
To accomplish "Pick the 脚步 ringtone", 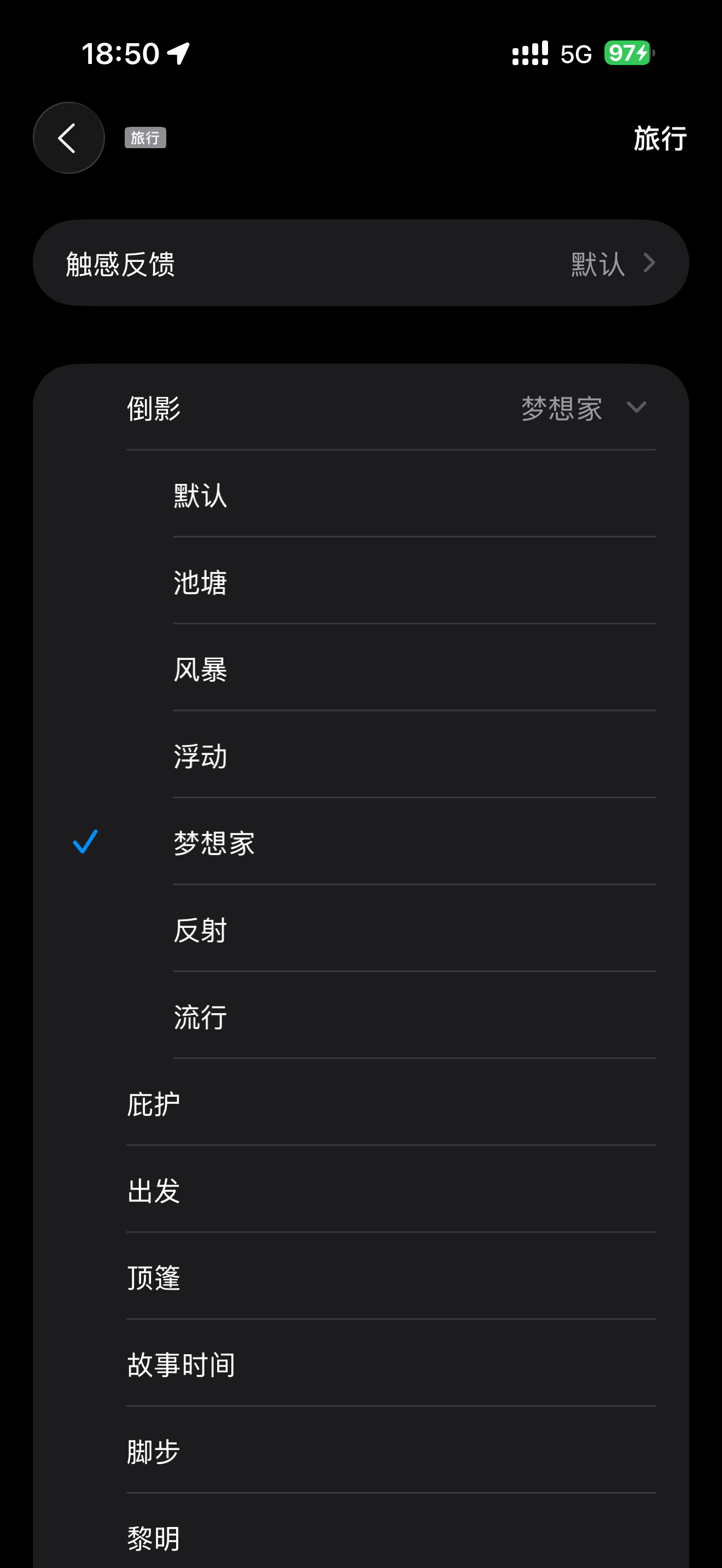I will point(361,1451).
